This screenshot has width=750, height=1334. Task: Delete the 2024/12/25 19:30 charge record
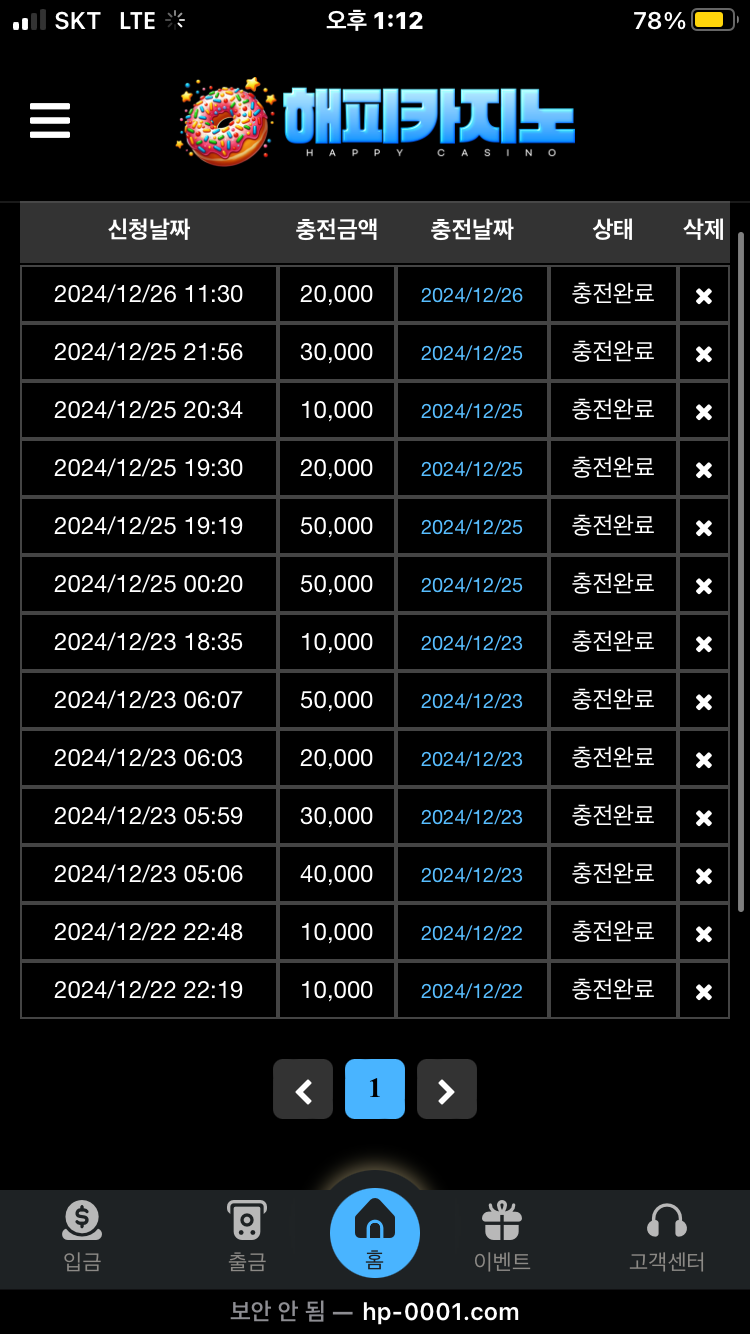(704, 469)
